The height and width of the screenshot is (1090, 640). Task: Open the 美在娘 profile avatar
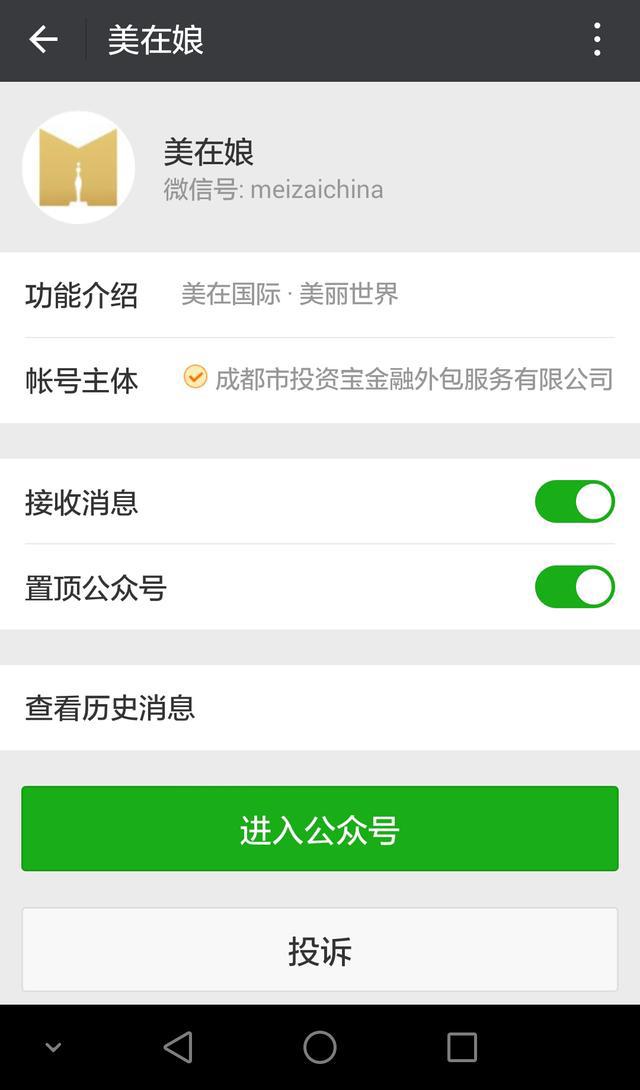[x=78, y=167]
